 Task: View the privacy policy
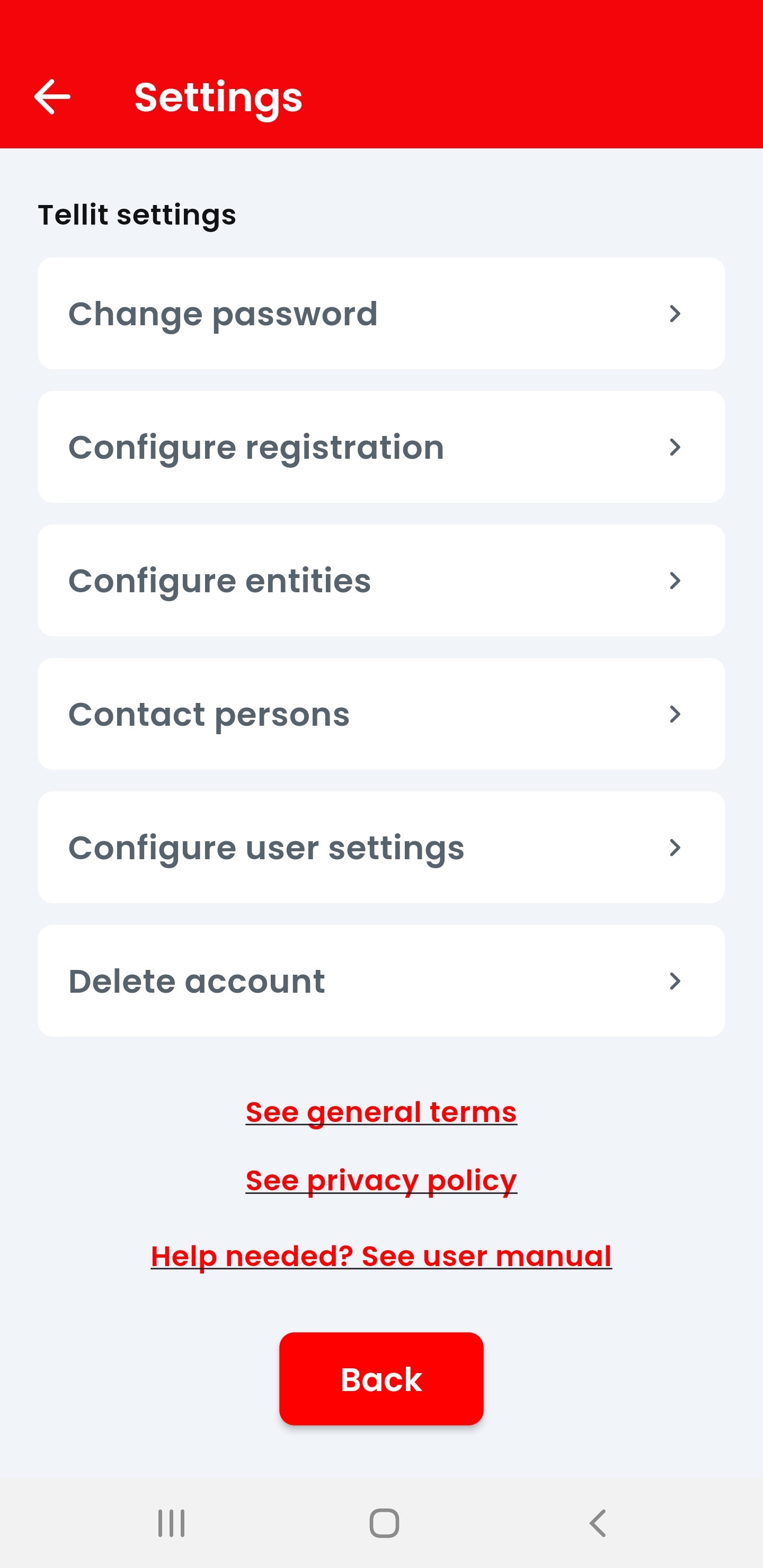(x=381, y=1180)
